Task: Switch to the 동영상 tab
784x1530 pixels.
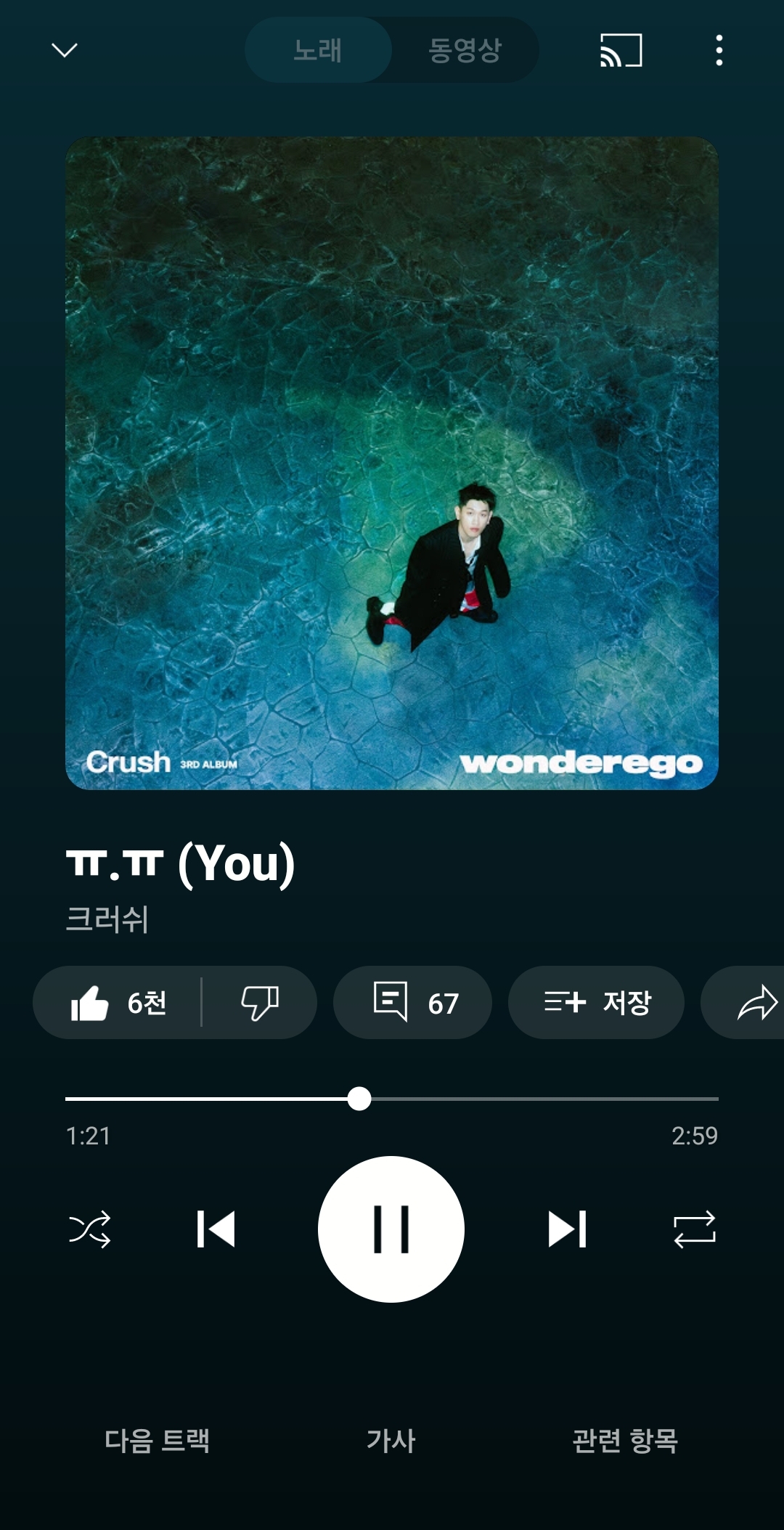Action: tap(465, 50)
